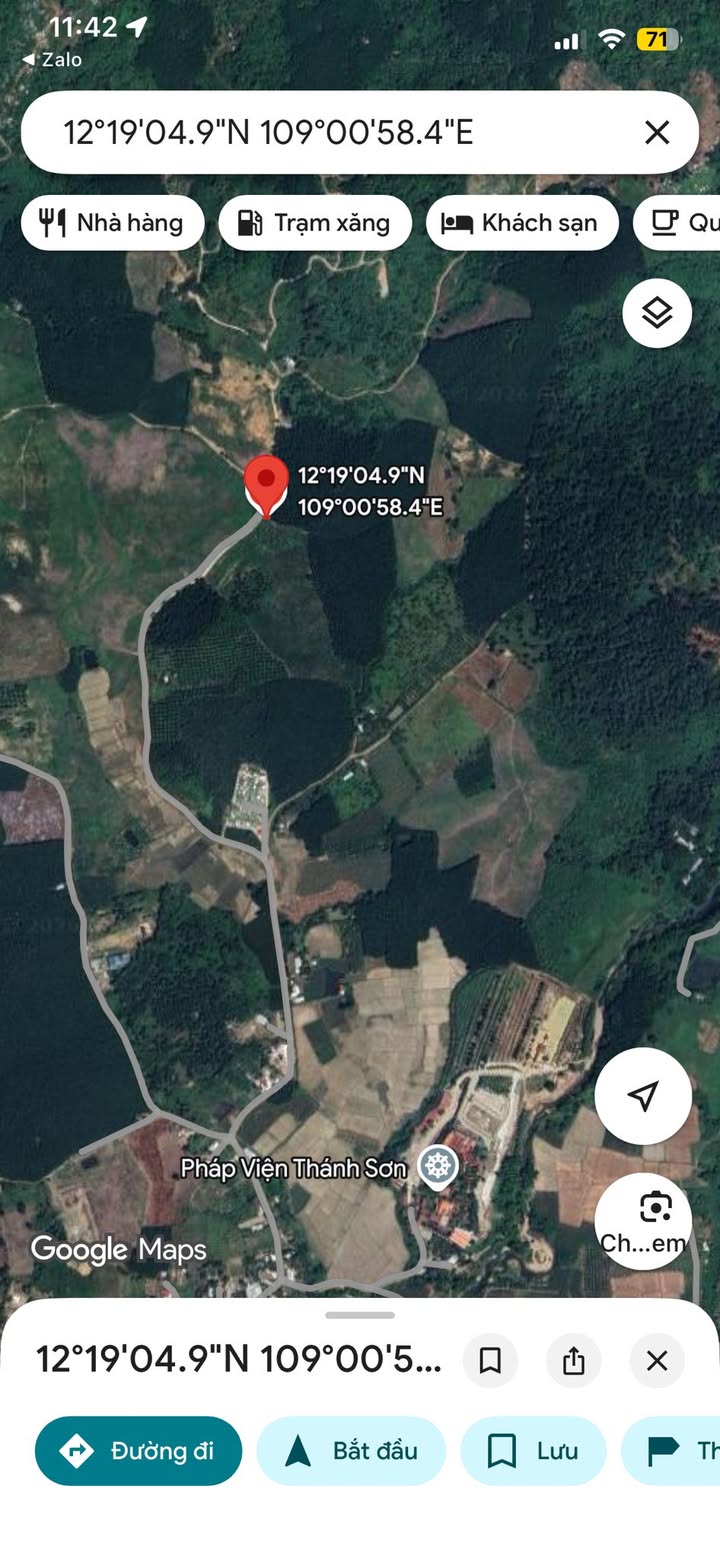Show Khách sạn nearby

[522, 222]
